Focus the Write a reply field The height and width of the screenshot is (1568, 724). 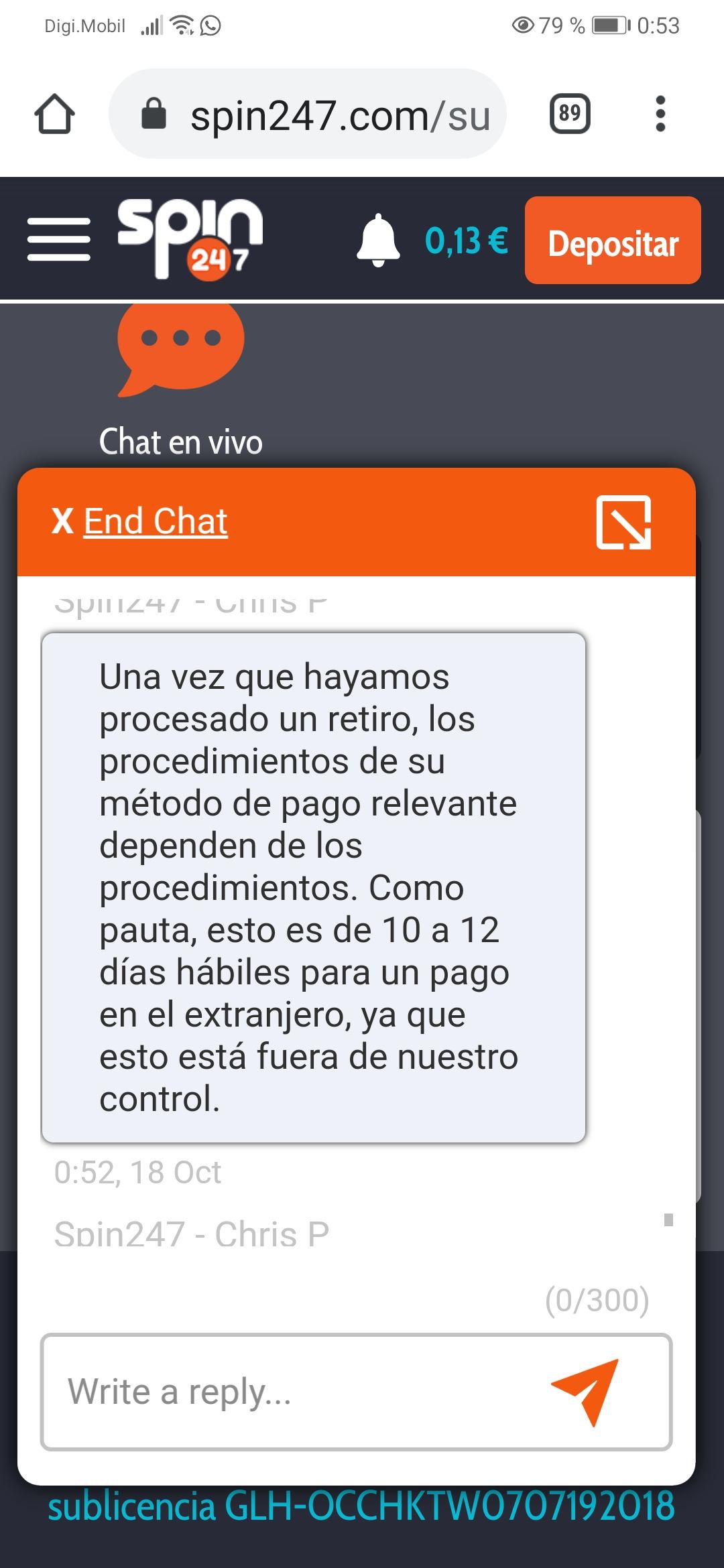pyautogui.click(x=295, y=1392)
